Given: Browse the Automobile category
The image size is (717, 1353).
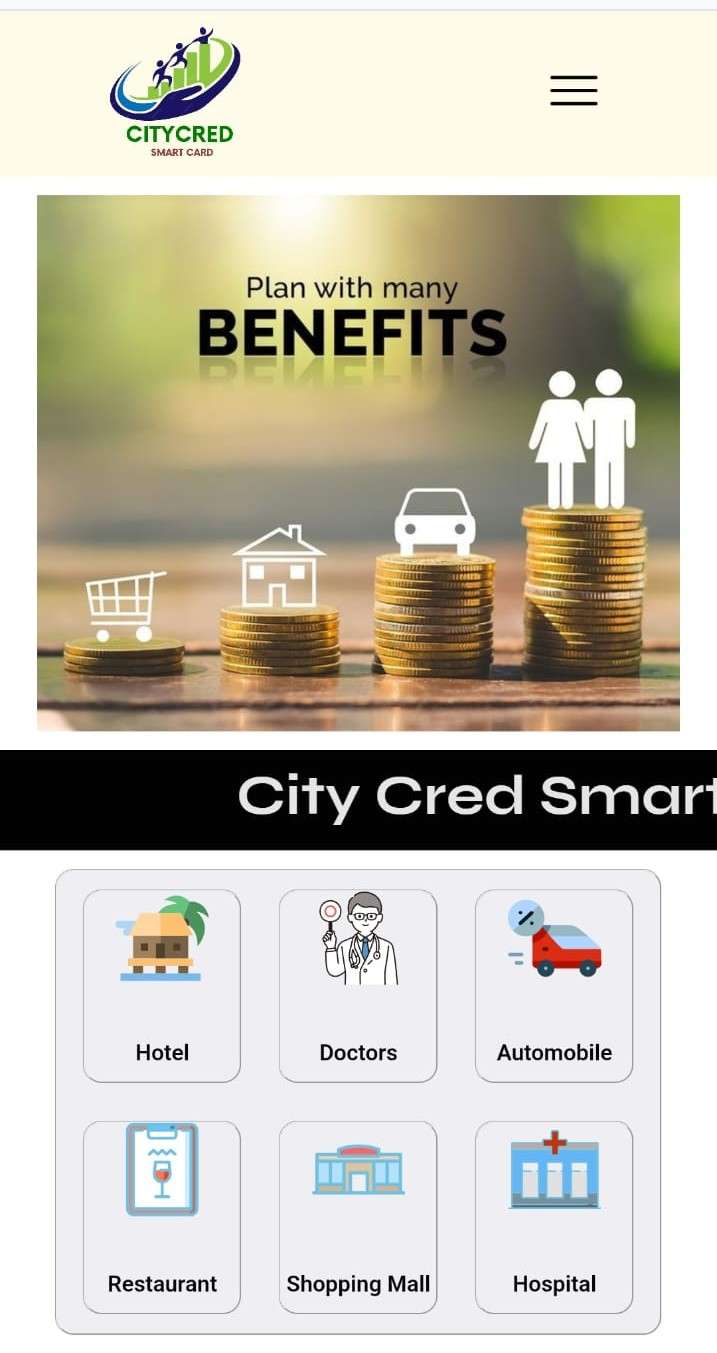Looking at the screenshot, I should [554, 985].
